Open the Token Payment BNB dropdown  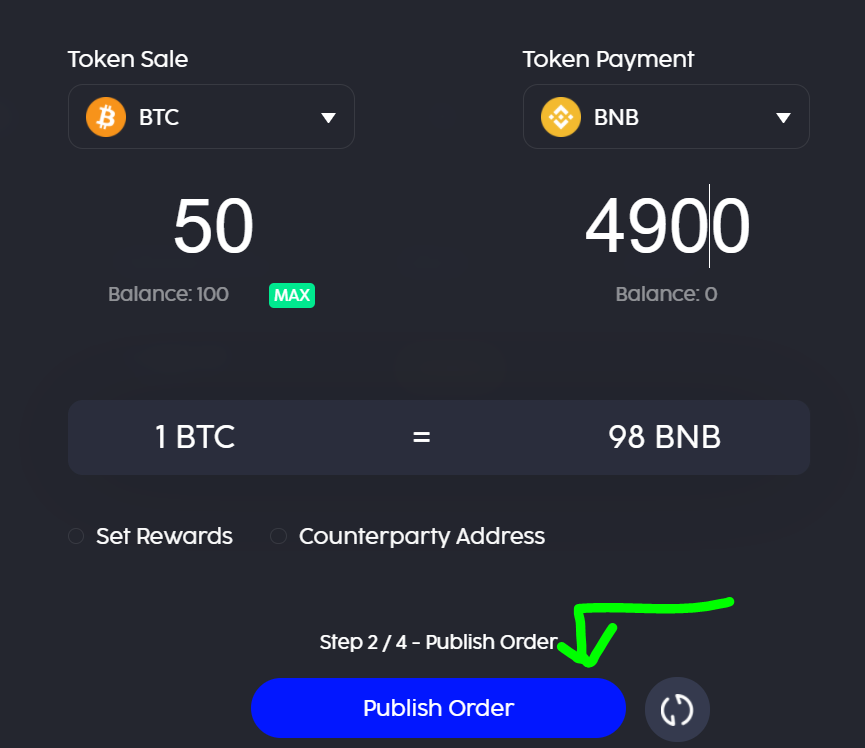point(666,117)
